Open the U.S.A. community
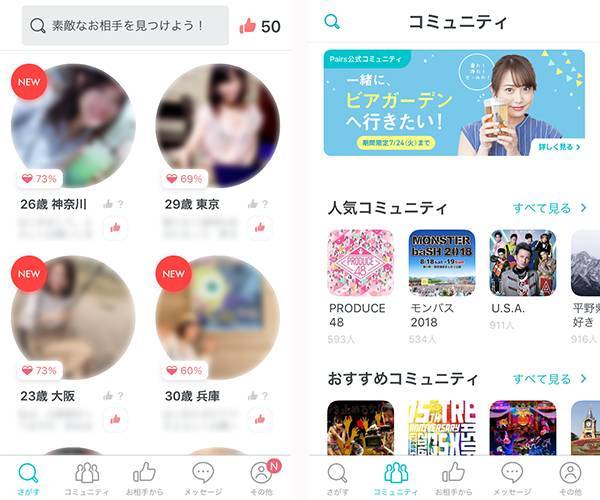 point(522,264)
